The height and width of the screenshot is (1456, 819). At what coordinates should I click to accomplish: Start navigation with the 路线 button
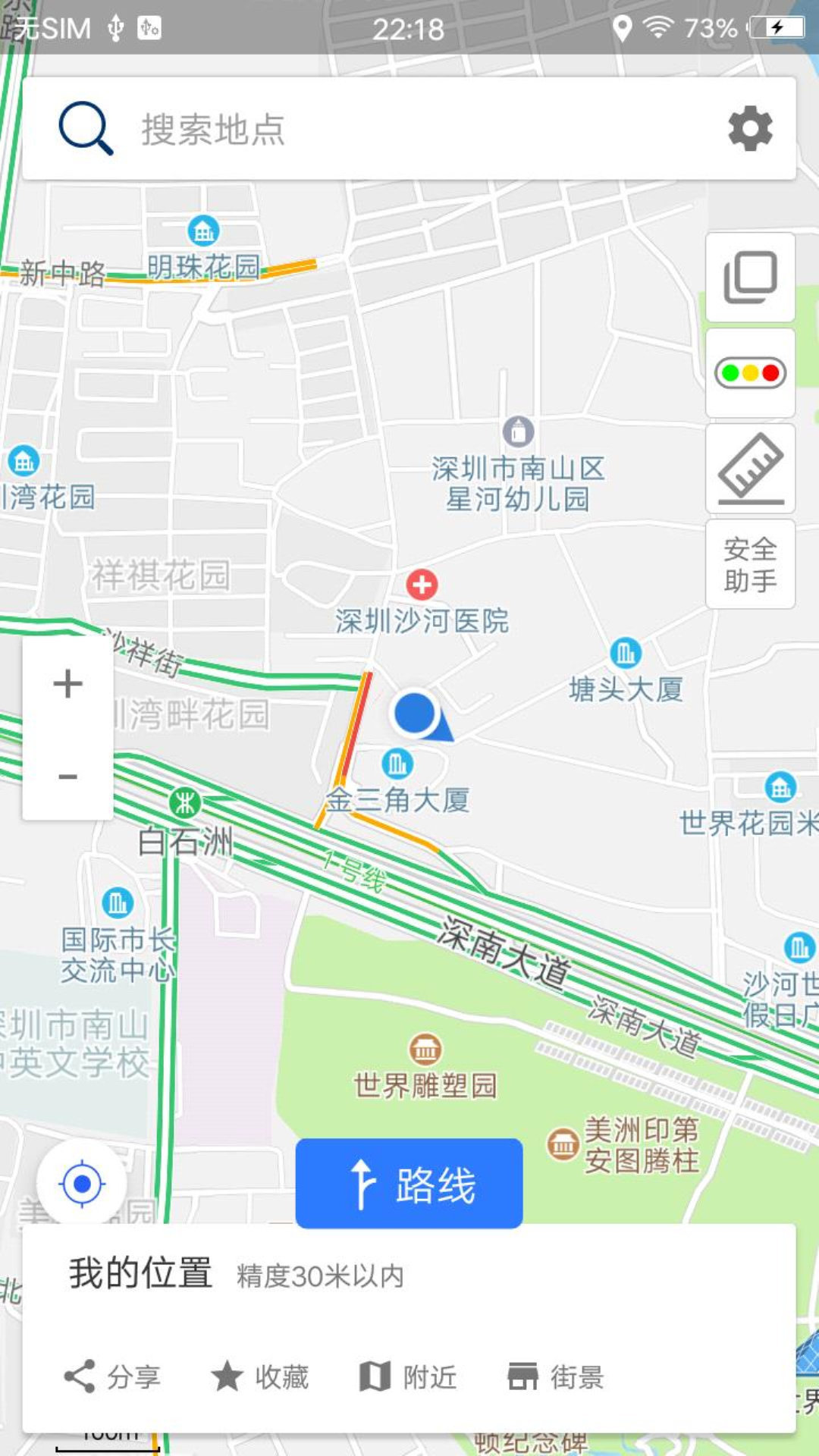click(408, 1181)
